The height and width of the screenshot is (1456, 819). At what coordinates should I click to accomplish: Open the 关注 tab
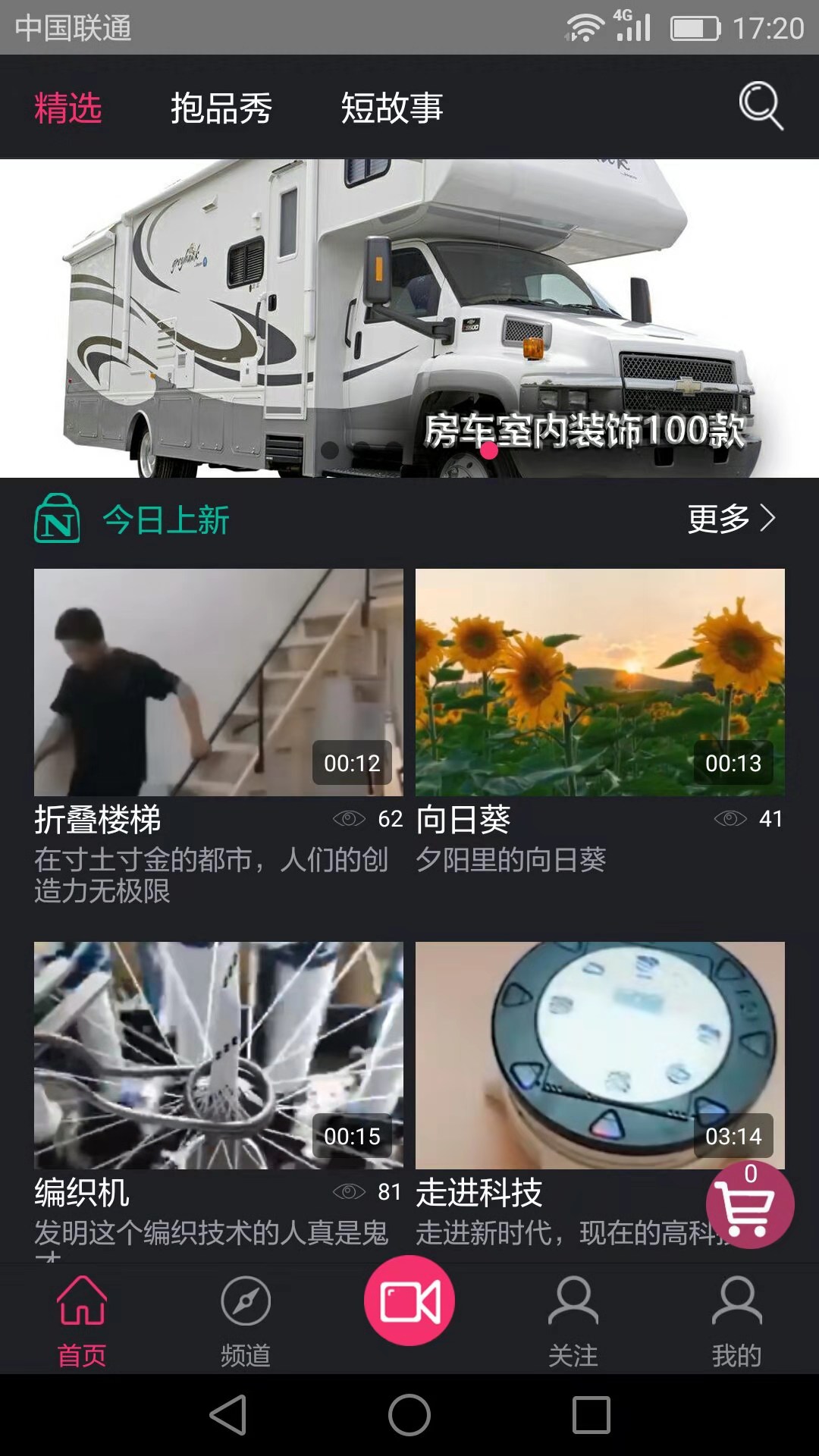point(573,1319)
